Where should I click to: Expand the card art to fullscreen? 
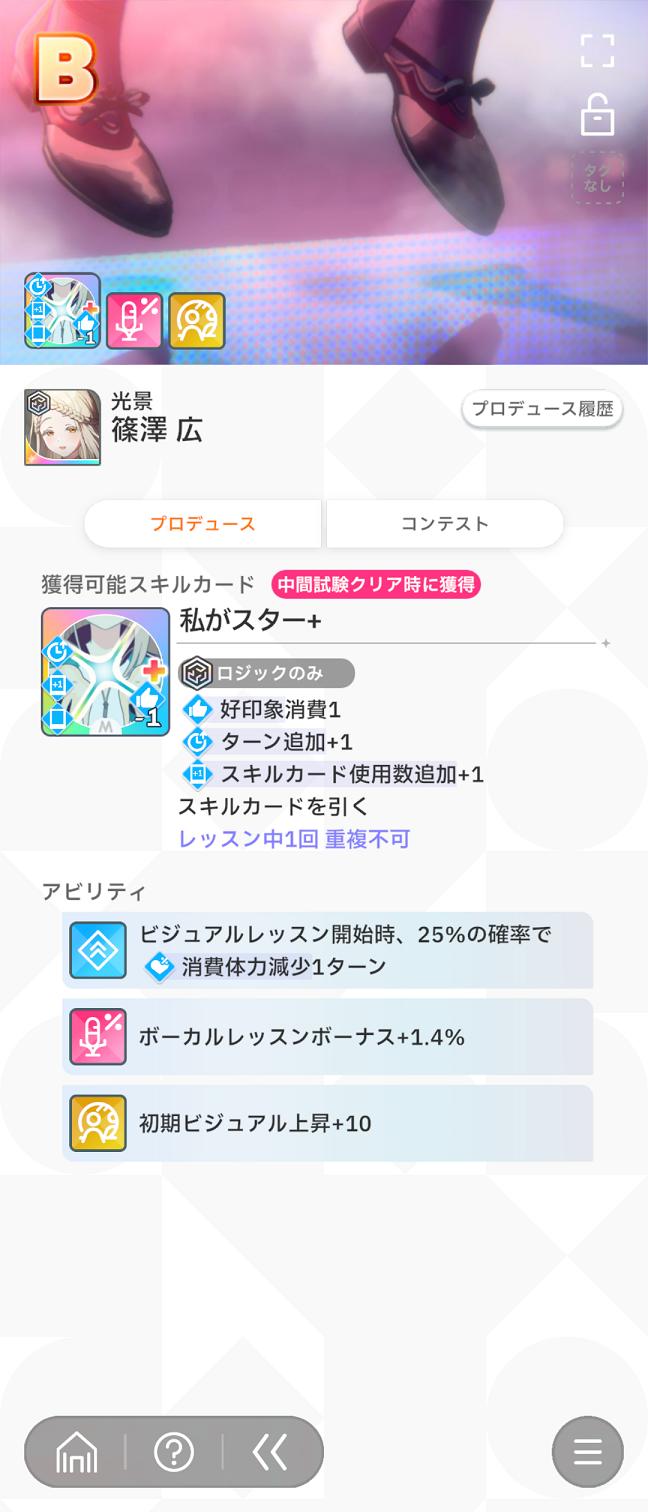click(597, 51)
